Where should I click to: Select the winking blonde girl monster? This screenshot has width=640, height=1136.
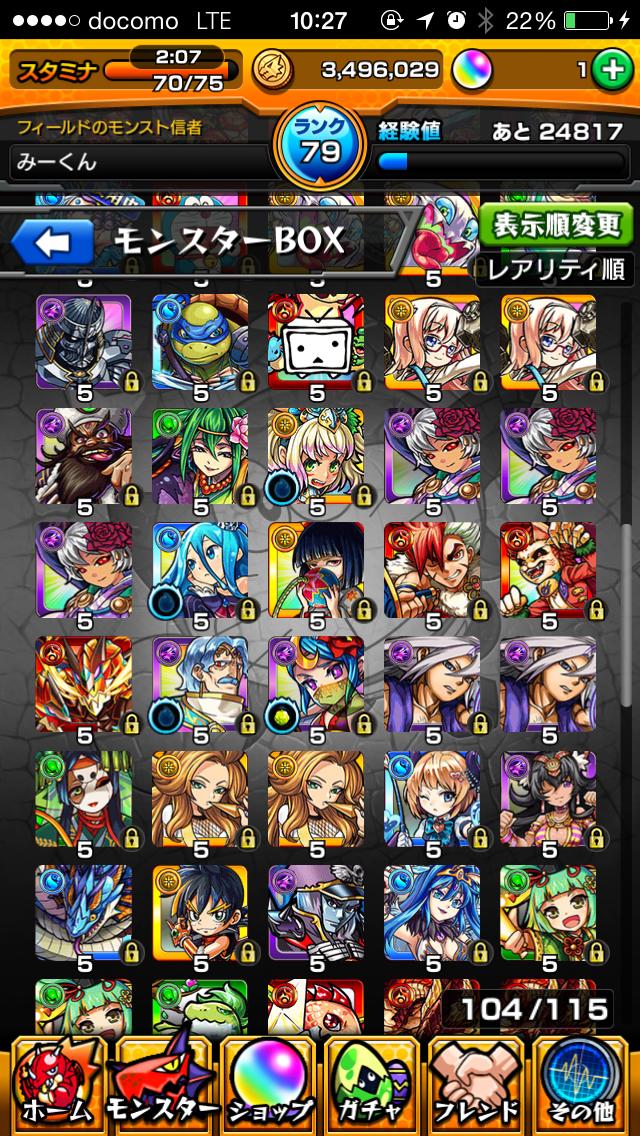(432, 798)
